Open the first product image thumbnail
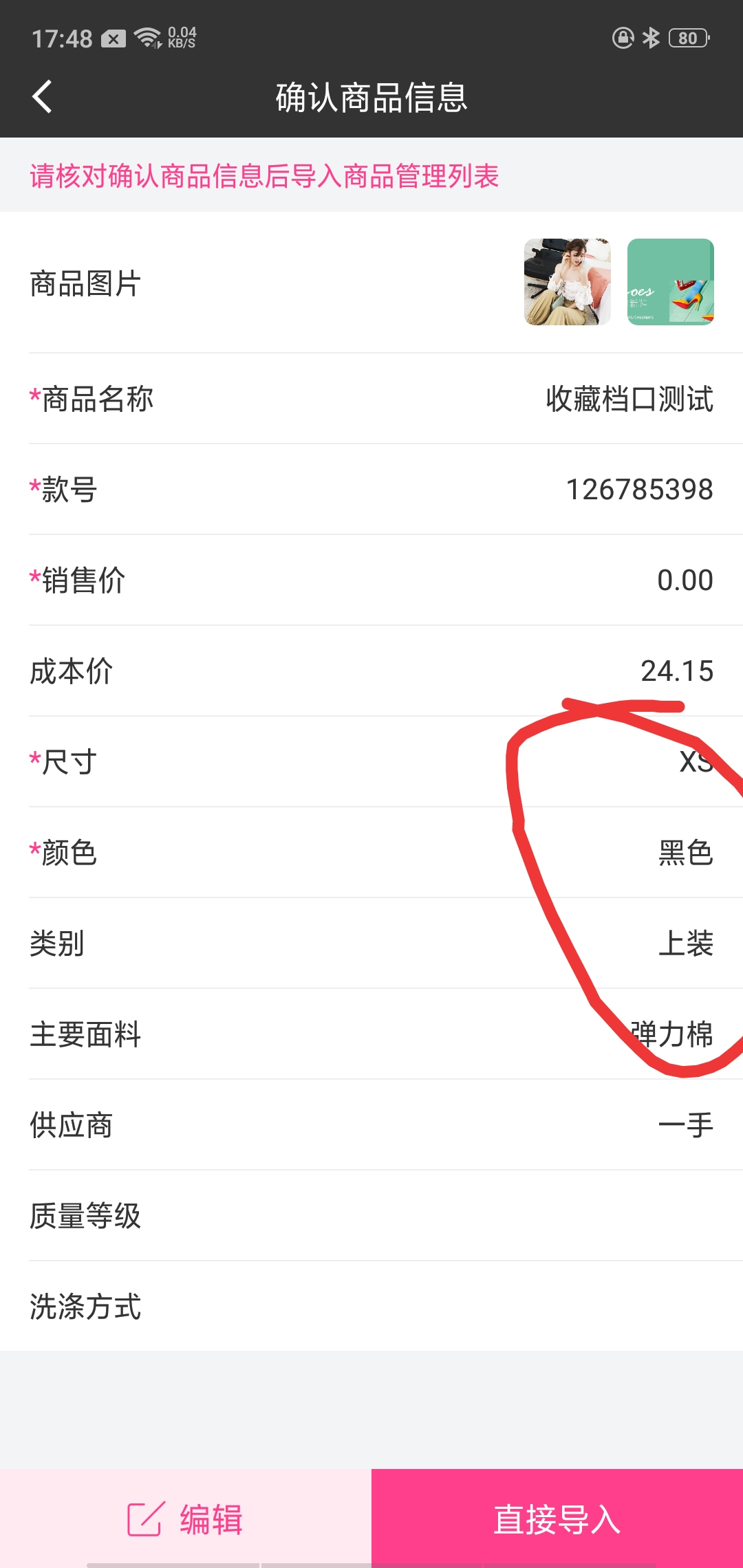This screenshot has width=743, height=1568. (568, 282)
